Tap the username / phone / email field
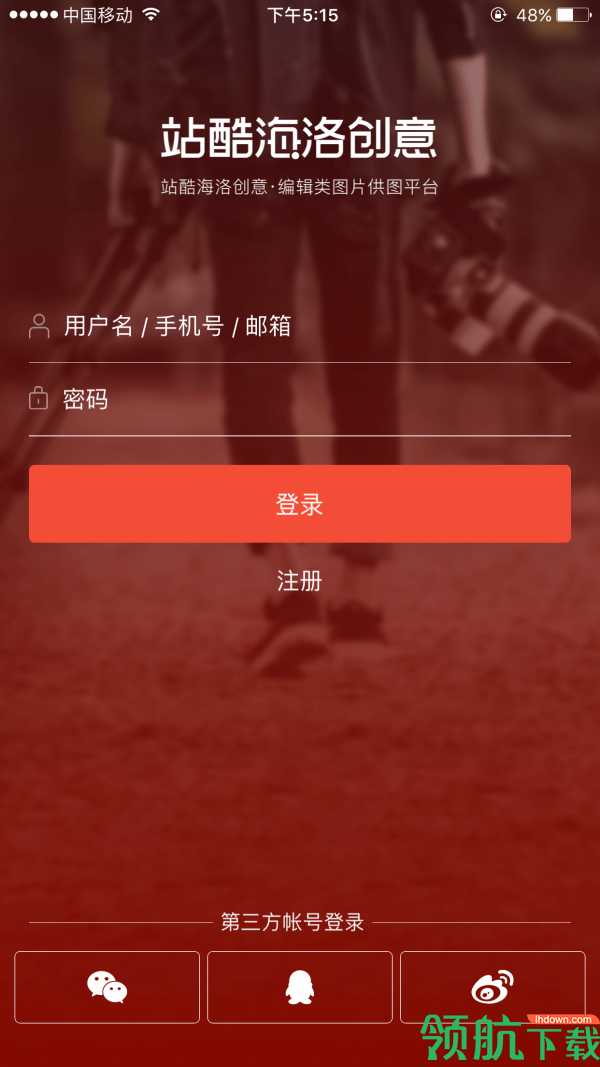The height and width of the screenshot is (1067, 600). tap(300, 326)
